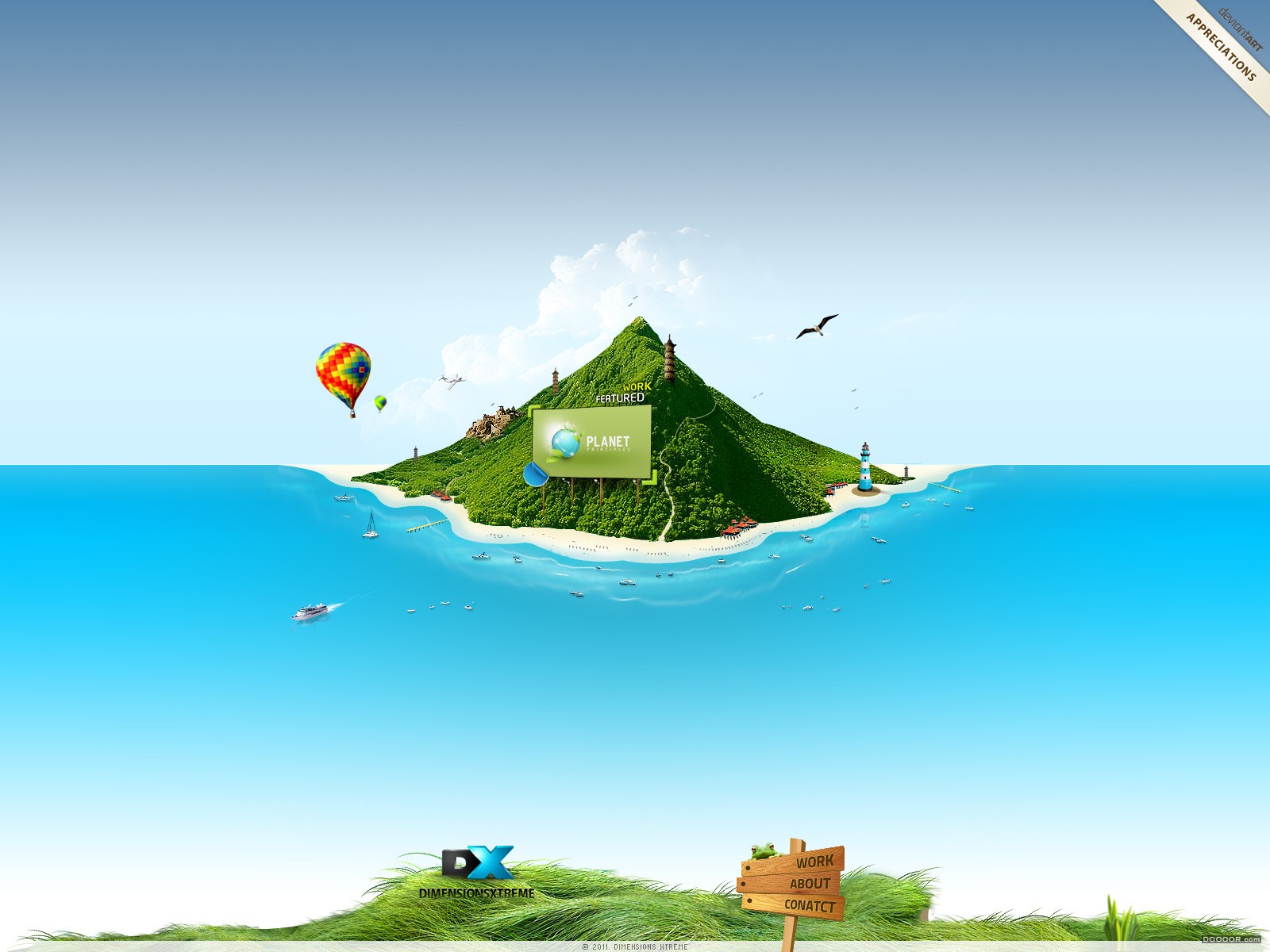Open the featured Planet Principles billboard
This screenshot has height=952, width=1270.
(592, 442)
